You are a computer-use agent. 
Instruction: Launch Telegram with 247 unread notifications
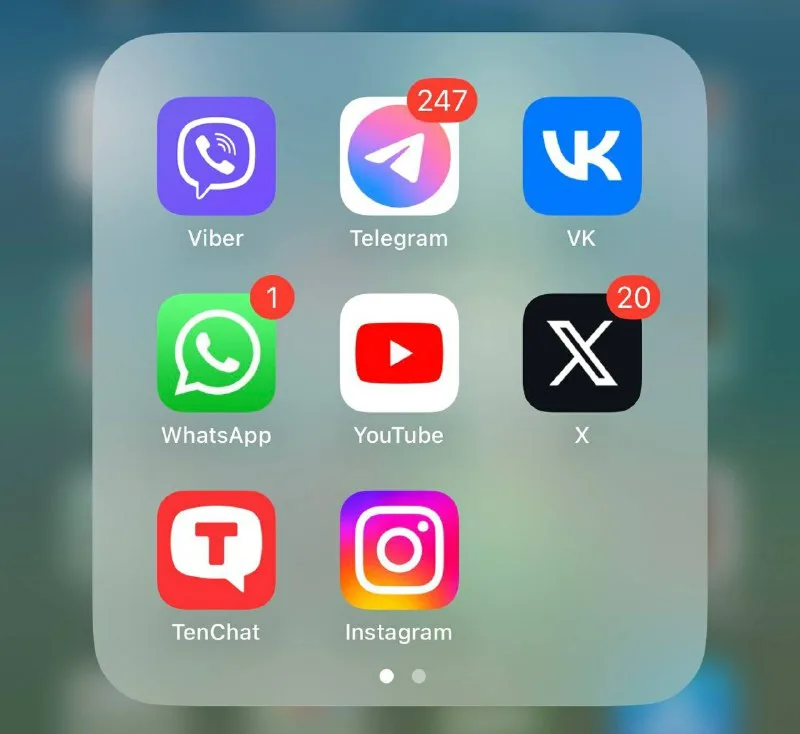(x=399, y=156)
